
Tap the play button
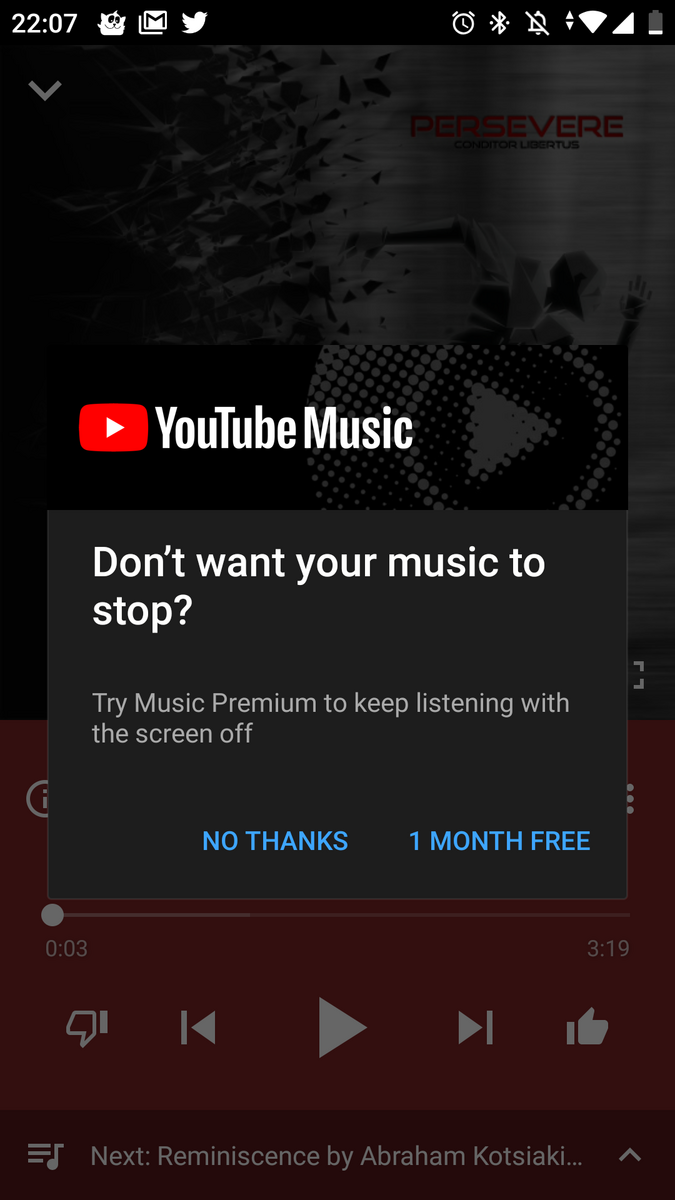point(341,1027)
